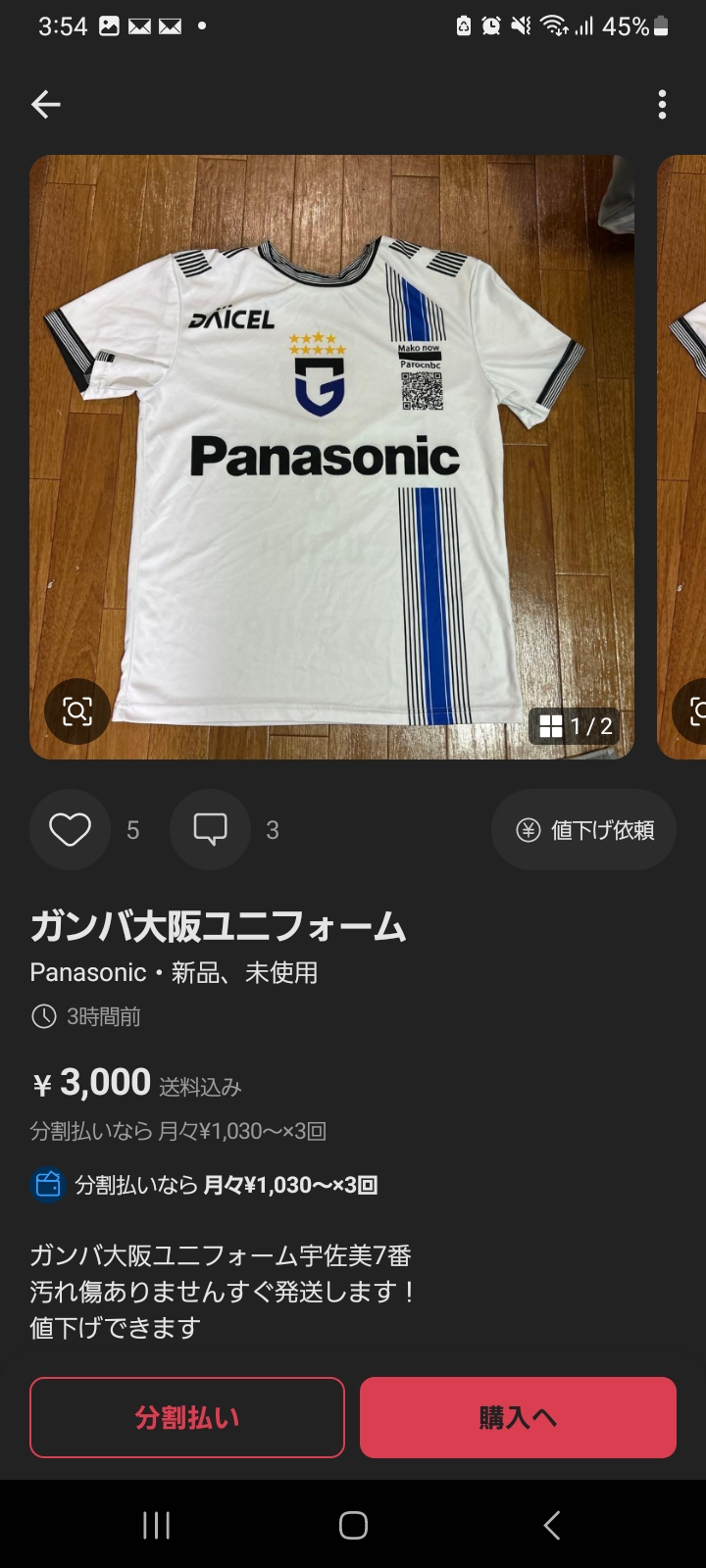Like this listing with the heart
Viewport: 706px width, 1568px height.
(x=71, y=830)
